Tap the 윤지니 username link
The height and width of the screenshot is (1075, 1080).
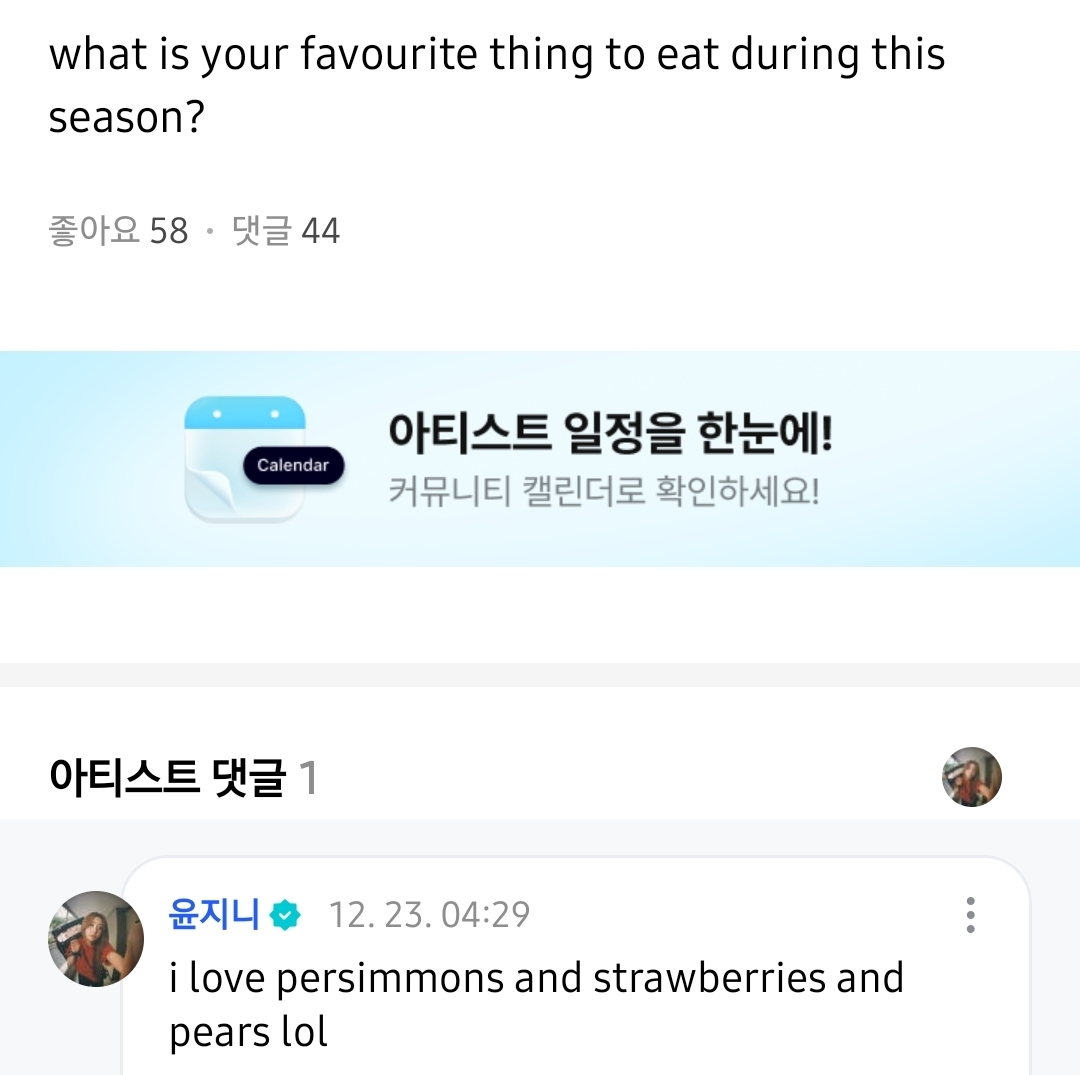215,914
